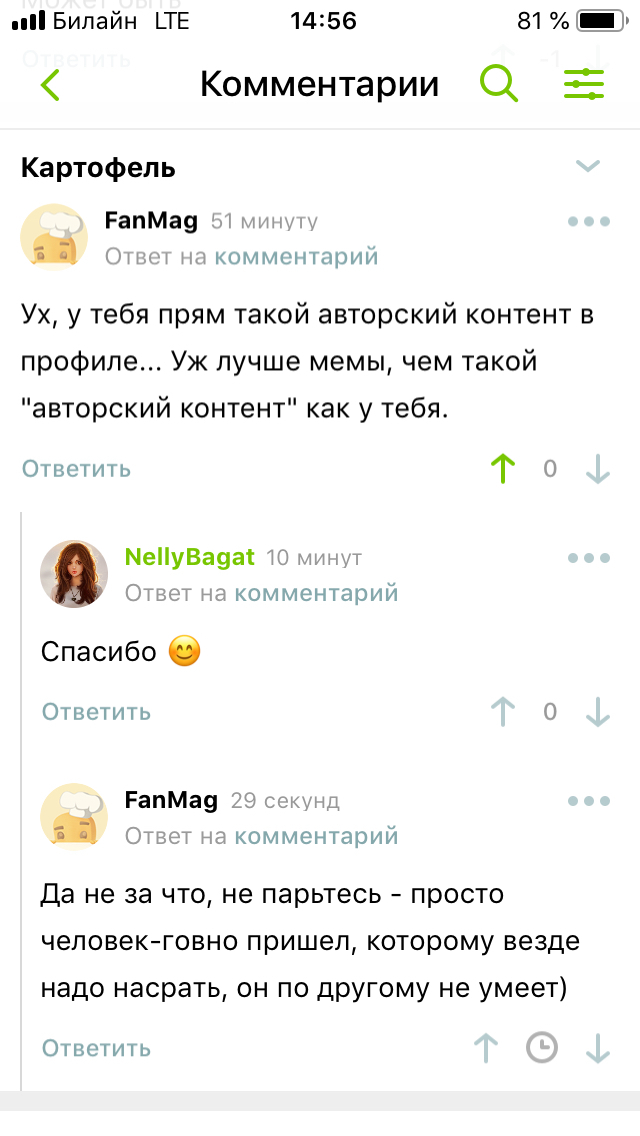Viewport: 640px width, 1136px height.
Task: Tap Ответить under FanMag's авторский контент comment
Action: point(77,468)
